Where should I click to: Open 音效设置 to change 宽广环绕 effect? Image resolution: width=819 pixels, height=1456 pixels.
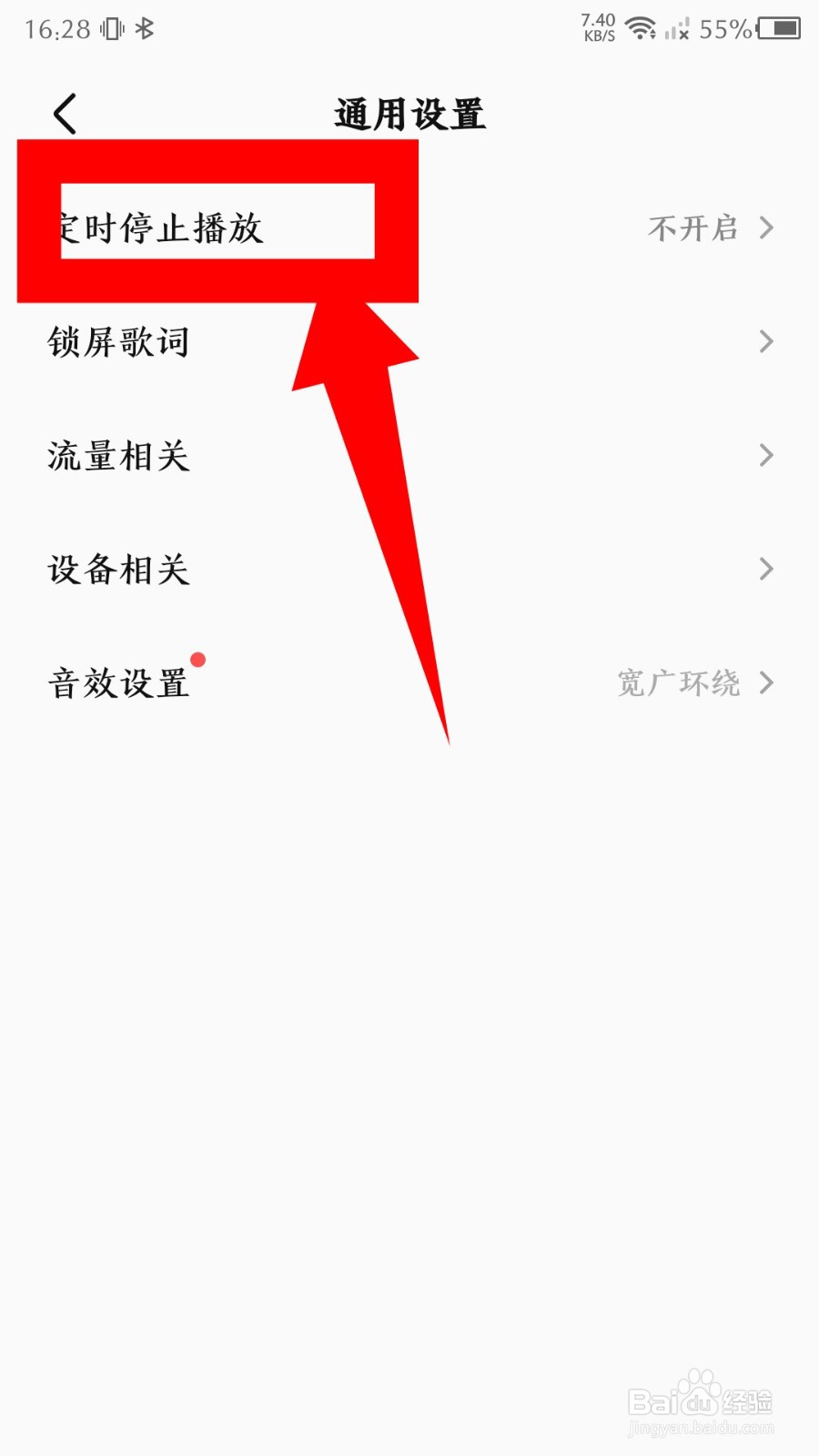[118, 682]
